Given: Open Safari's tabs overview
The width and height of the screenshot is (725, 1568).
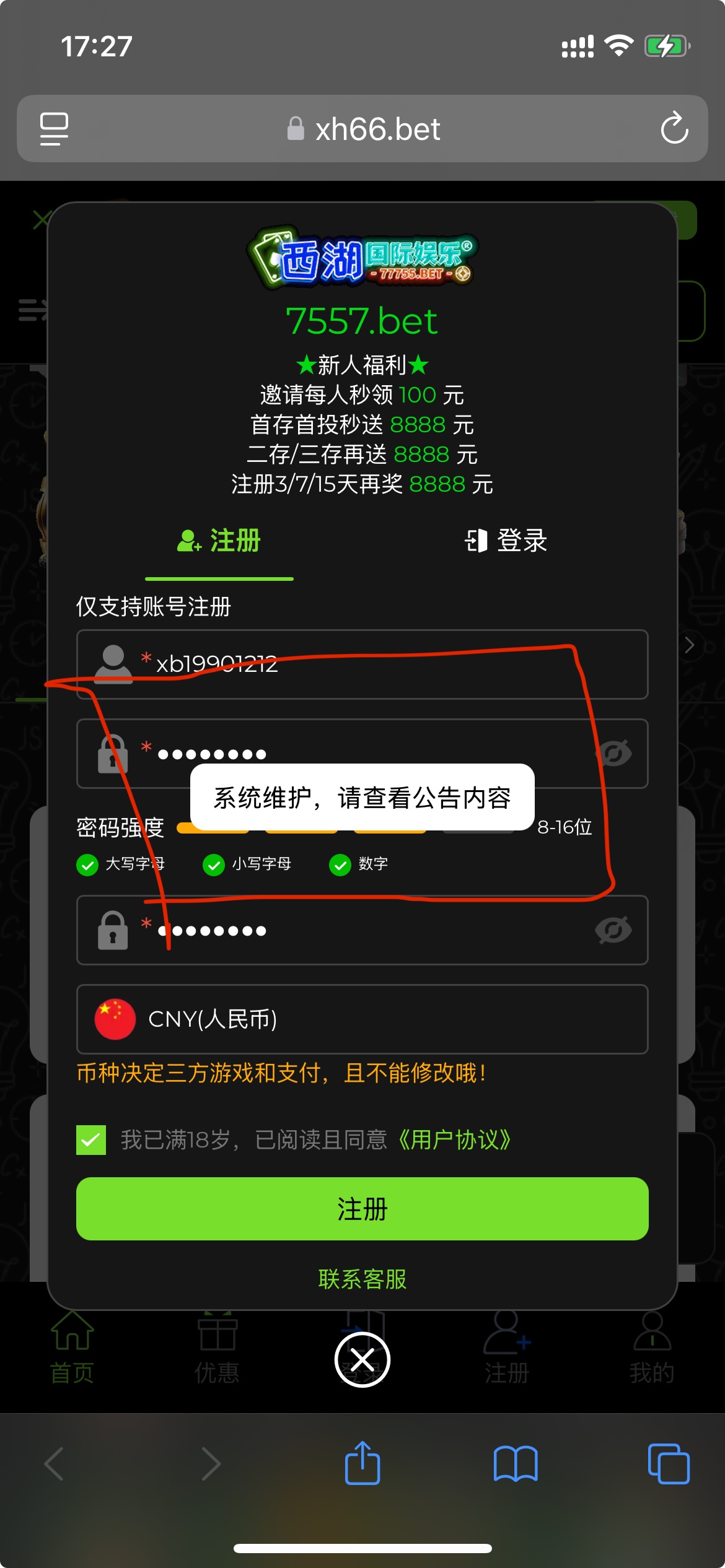Looking at the screenshot, I should [x=668, y=1464].
